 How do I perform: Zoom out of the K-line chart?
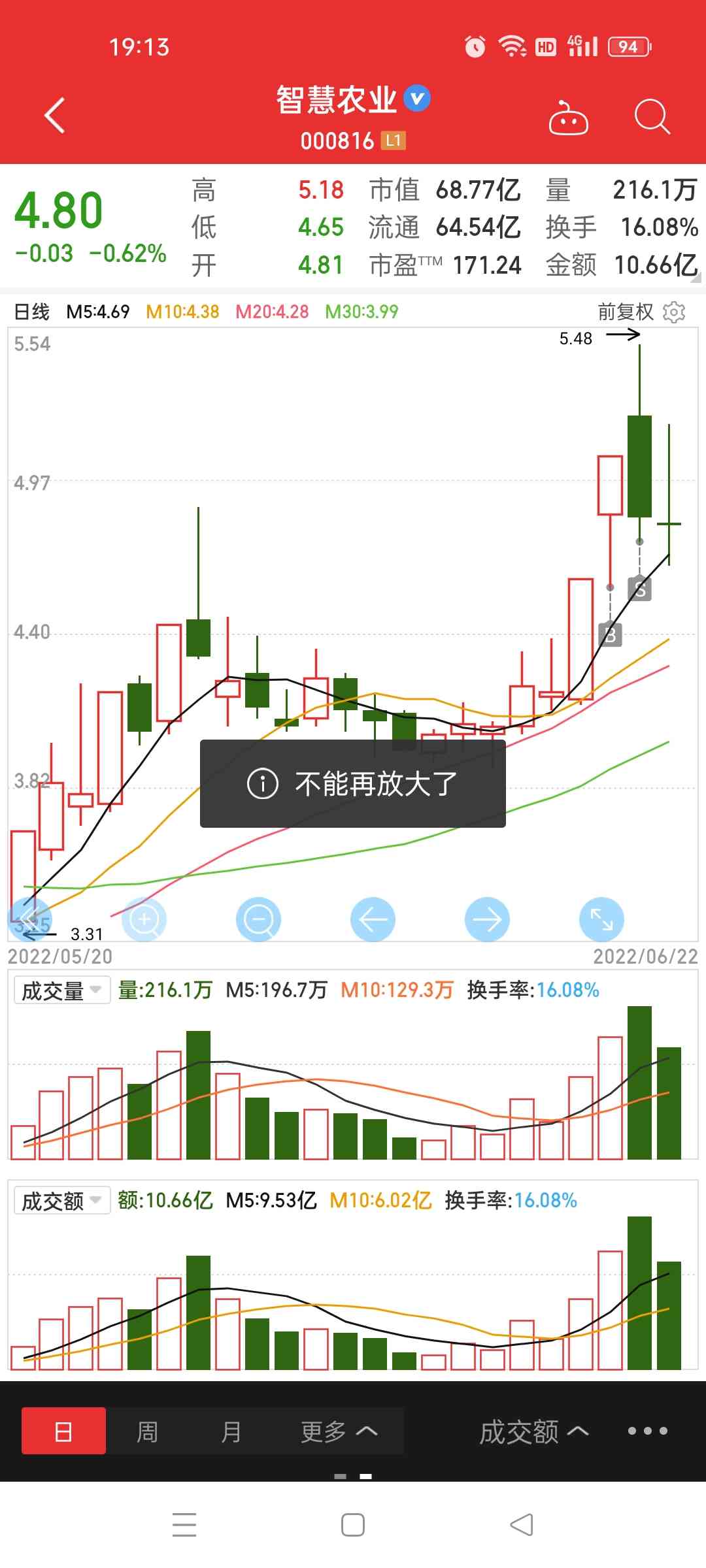[x=259, y=919]
